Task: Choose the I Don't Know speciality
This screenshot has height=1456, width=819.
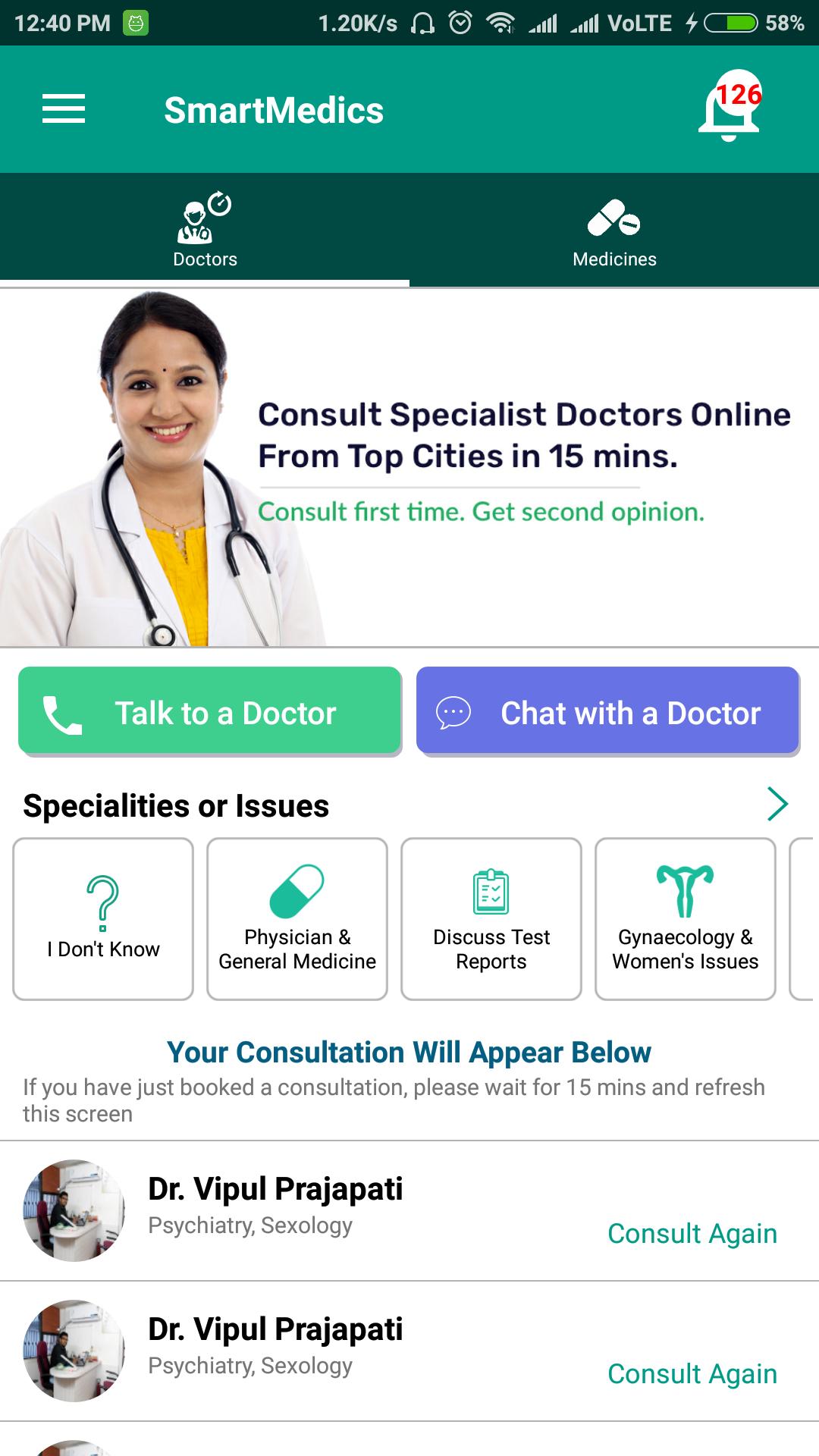Action: [103, 919]
